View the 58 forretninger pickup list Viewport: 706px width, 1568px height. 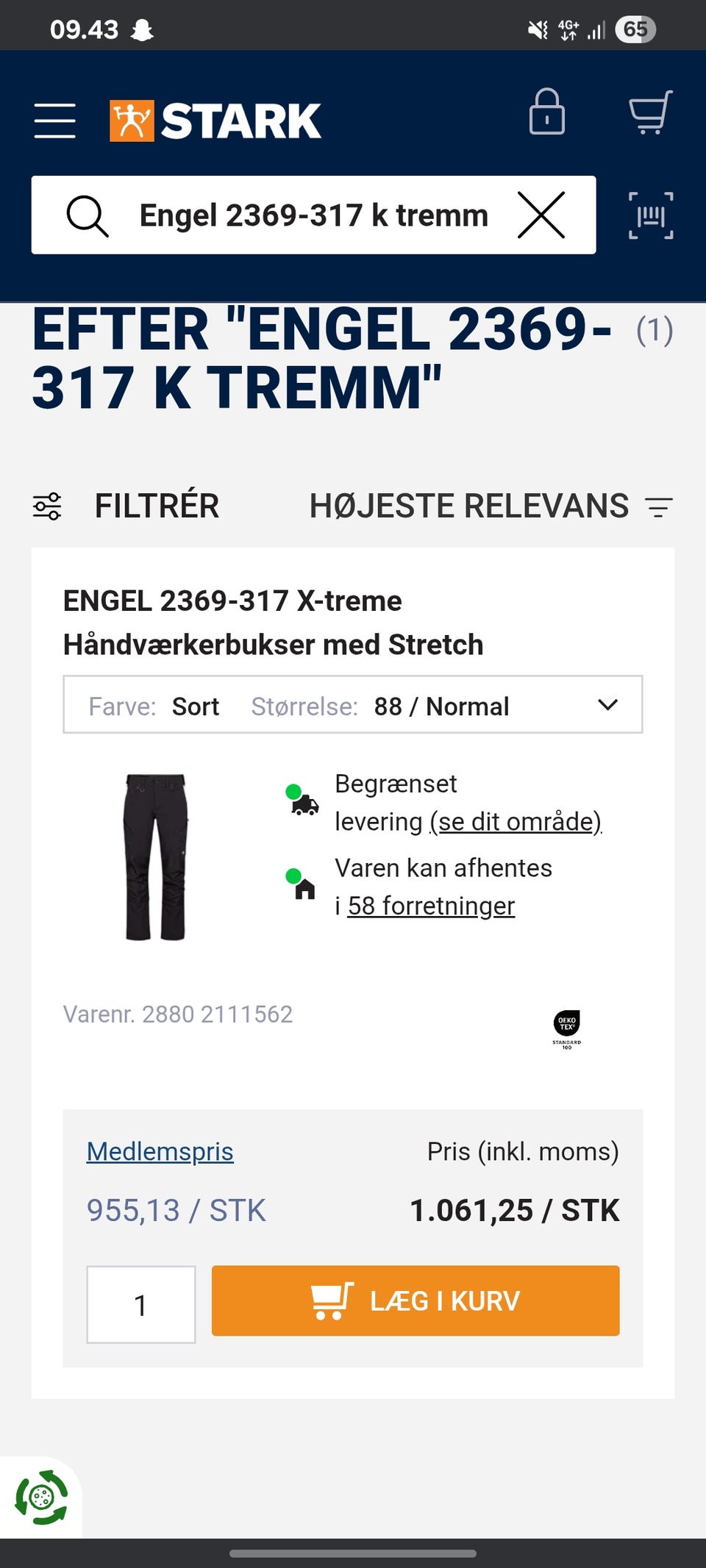430,906
